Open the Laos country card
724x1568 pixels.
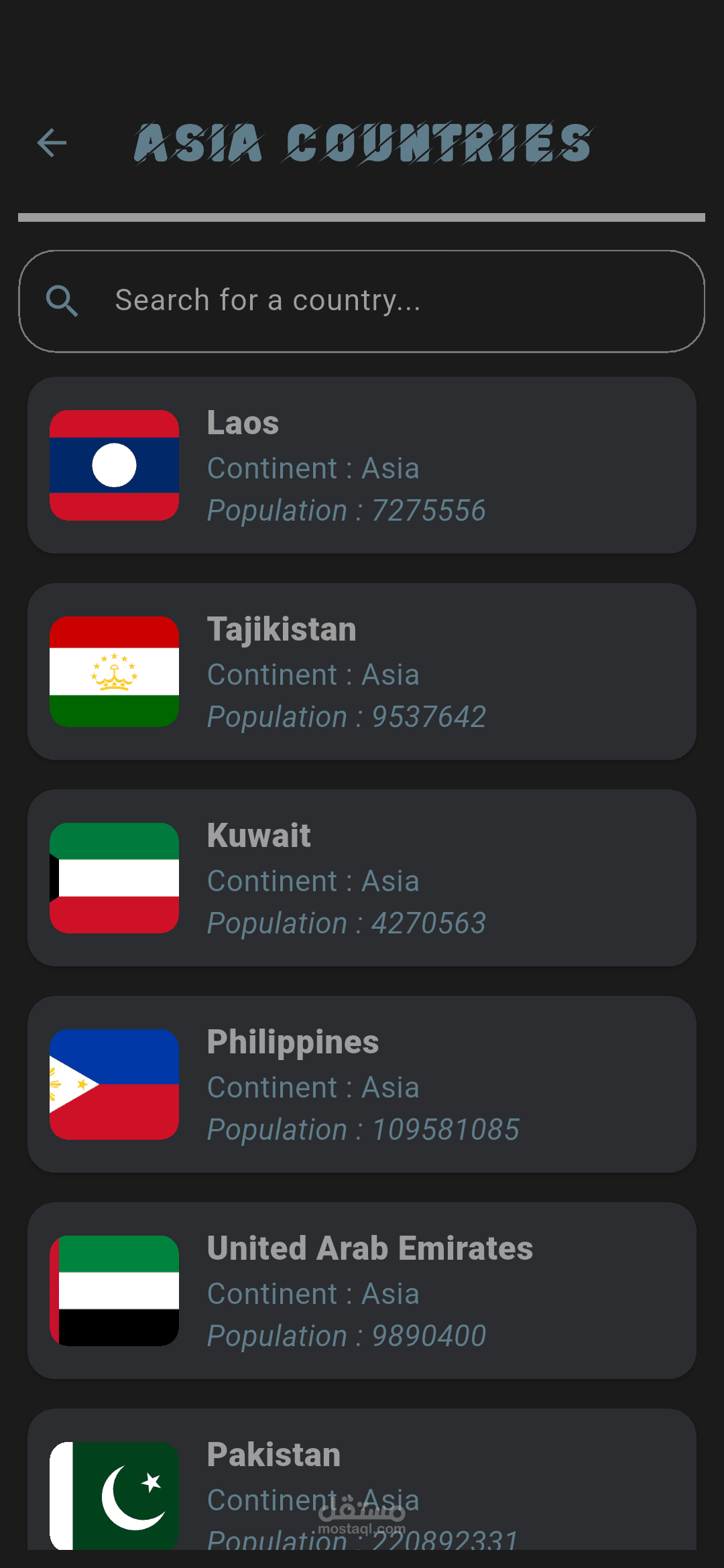[362, 465]
